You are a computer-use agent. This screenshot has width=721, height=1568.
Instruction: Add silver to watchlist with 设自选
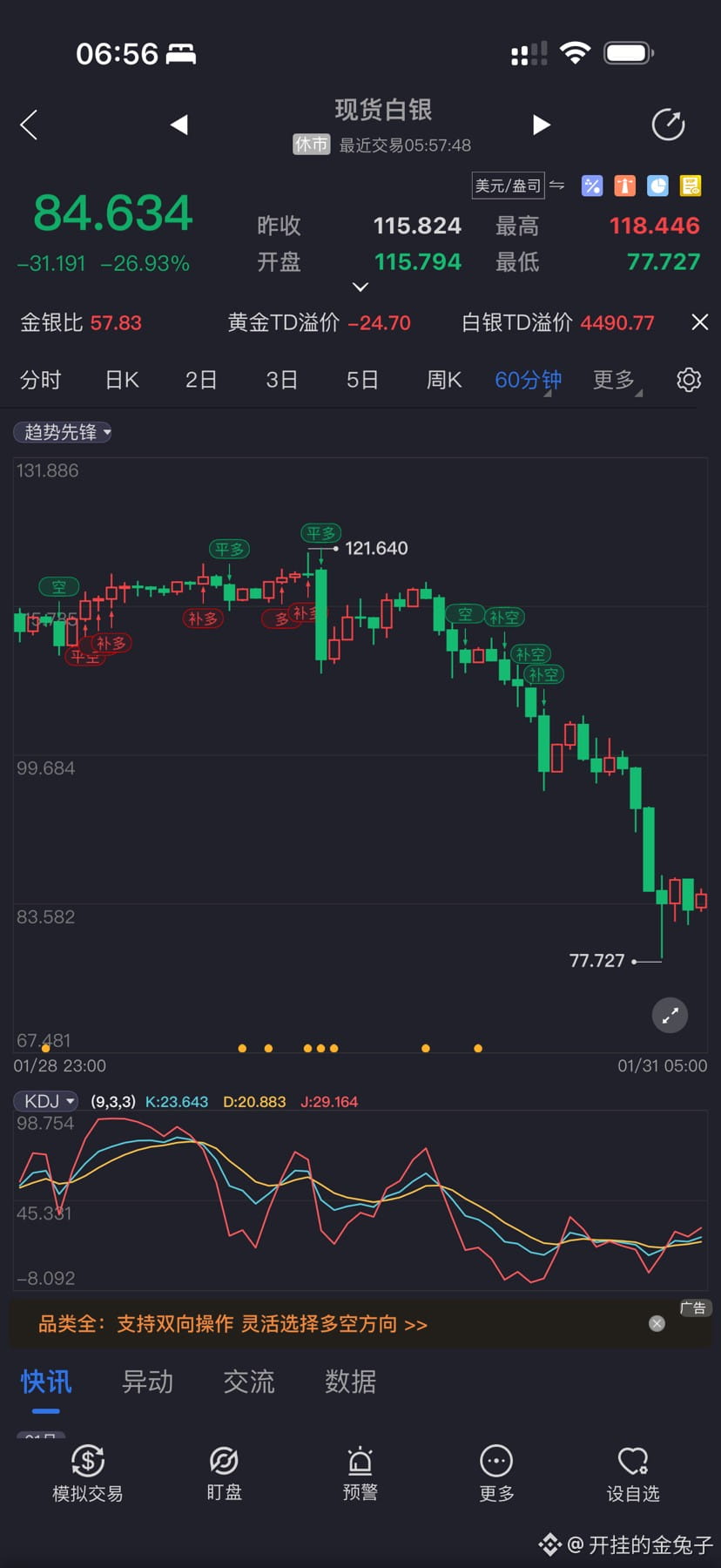pyautogui.click(x=632, y=1472)
